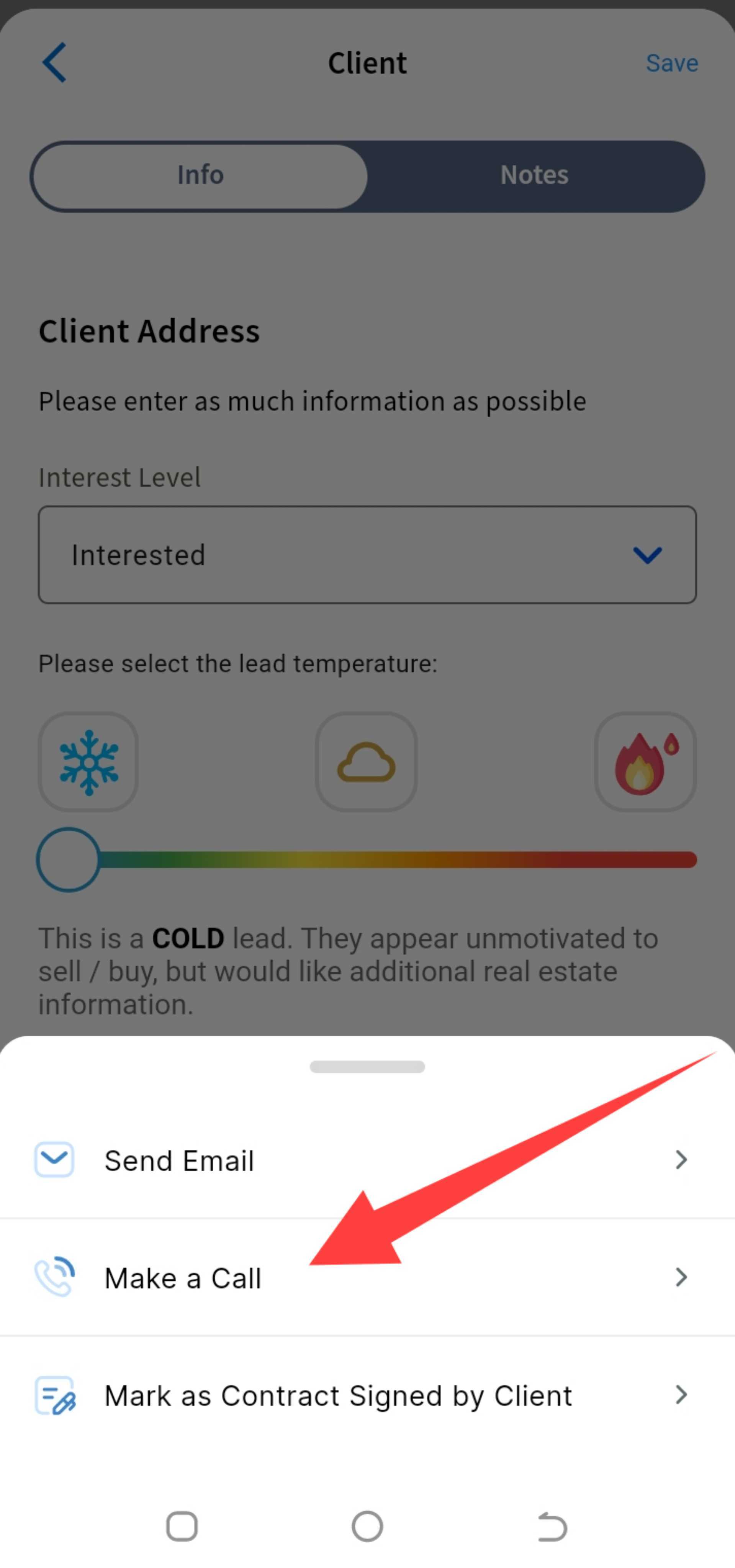Tap the lead temperature slider handle

coord(68,859)
